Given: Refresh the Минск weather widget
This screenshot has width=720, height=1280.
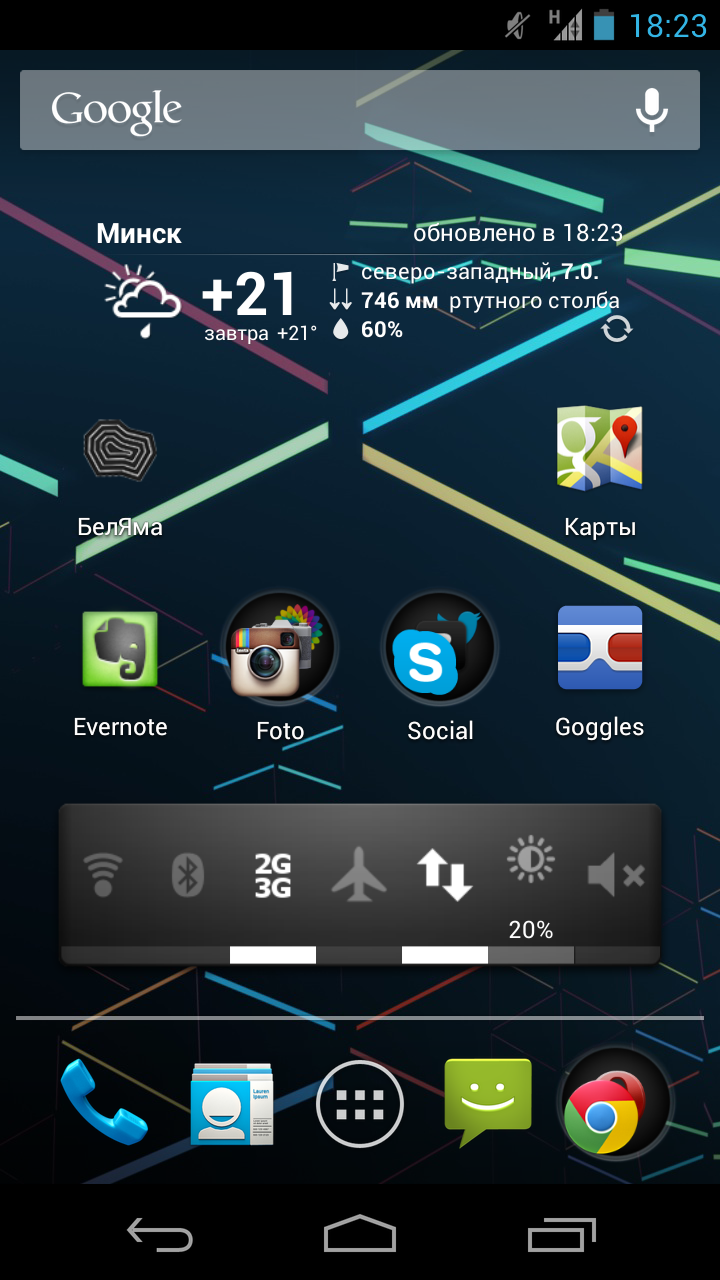Looking at the screenshot, I should point(617,329).
